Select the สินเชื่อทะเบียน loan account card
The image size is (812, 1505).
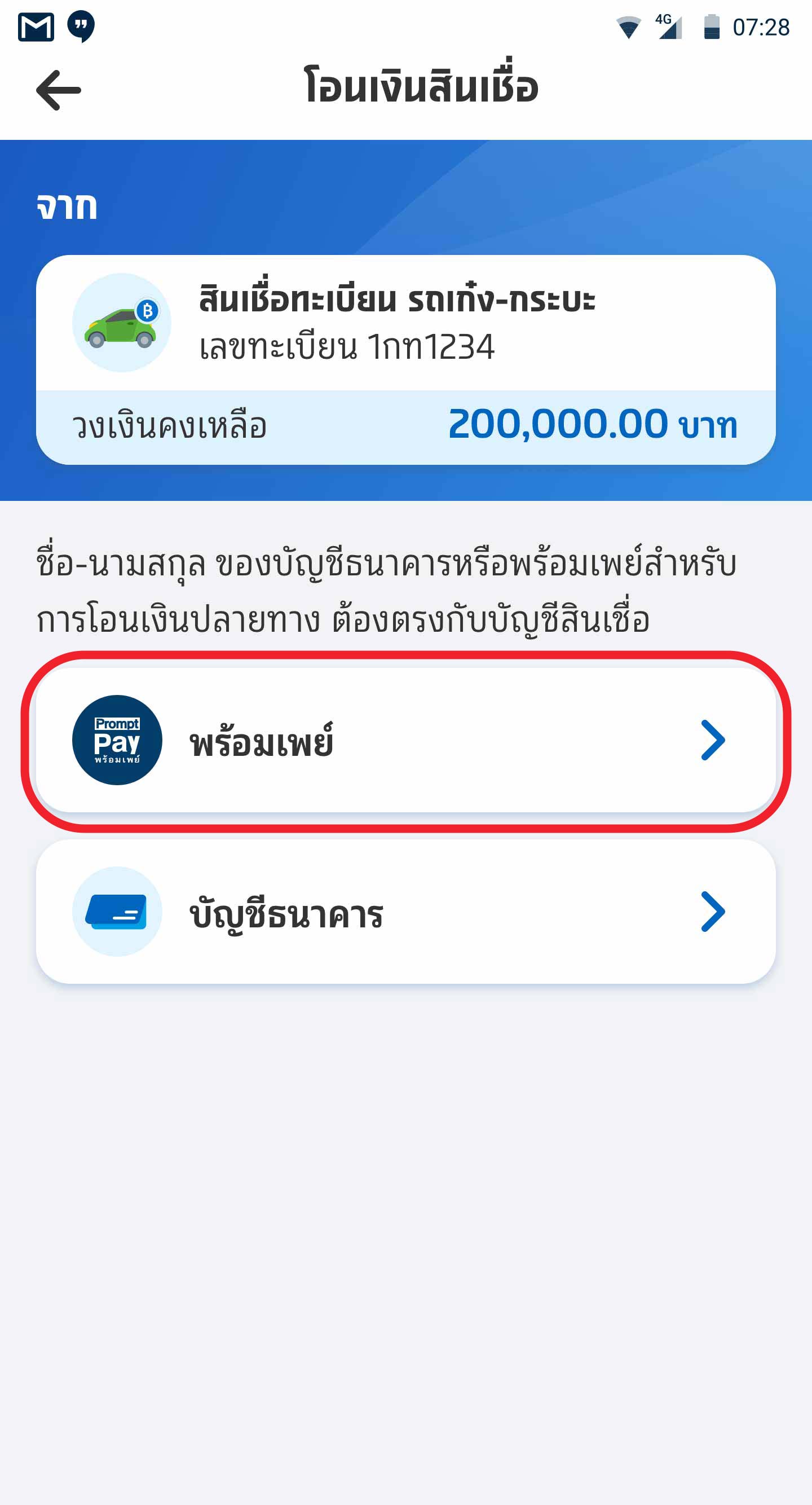pyautogui.click(x=406, y=324)
